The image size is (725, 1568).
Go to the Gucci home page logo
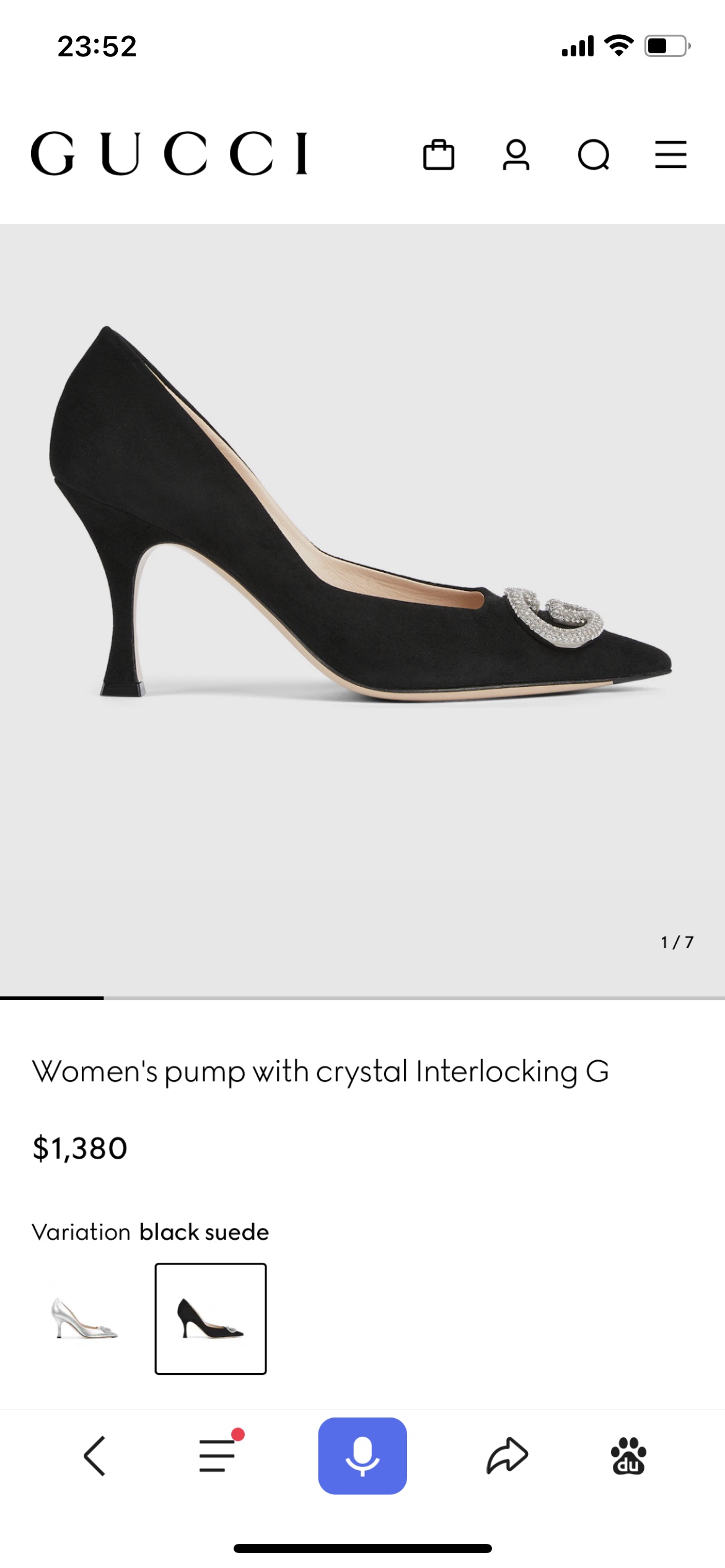(169, 154)
